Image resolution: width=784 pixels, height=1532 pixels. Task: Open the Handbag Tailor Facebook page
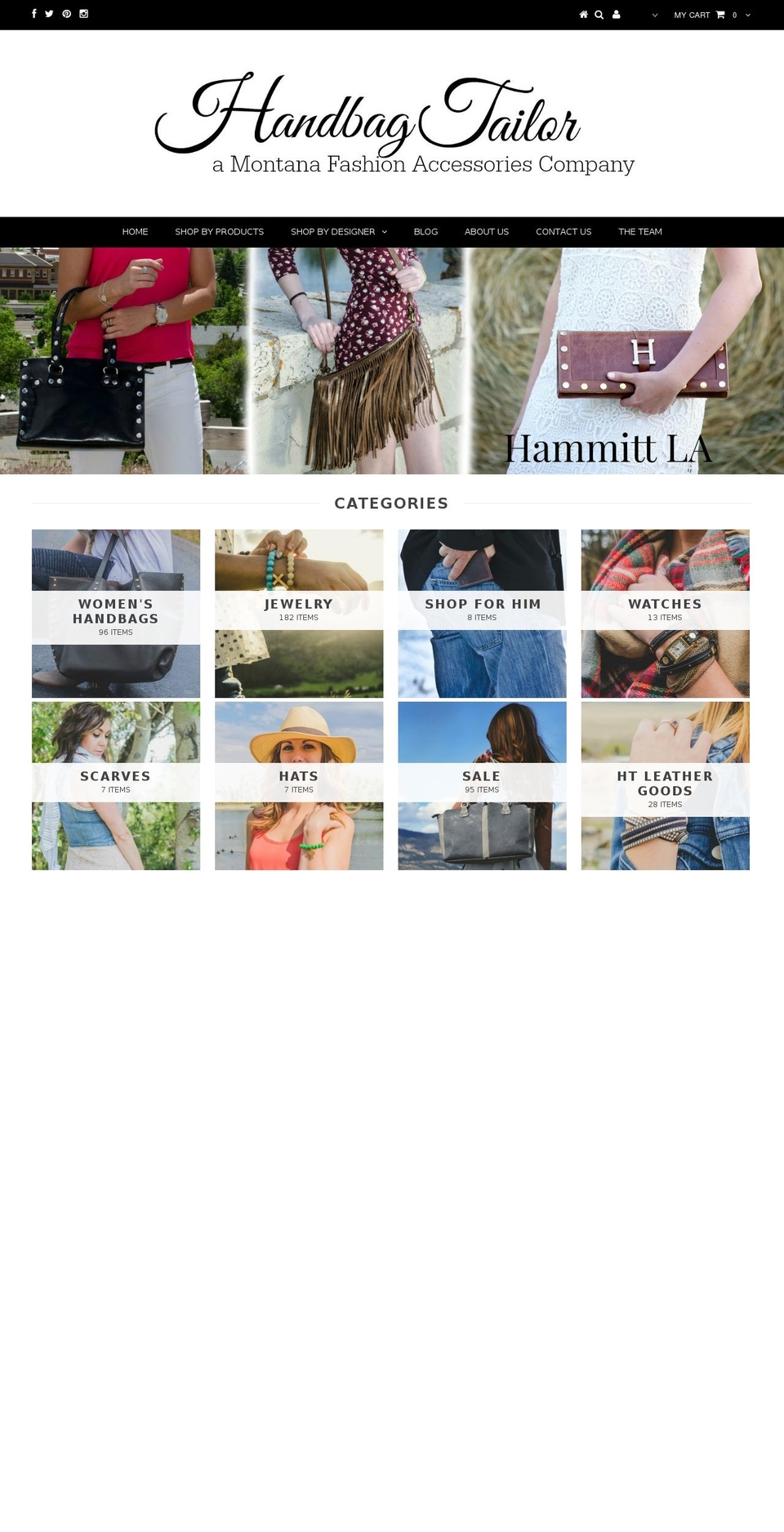pos(33,14)
